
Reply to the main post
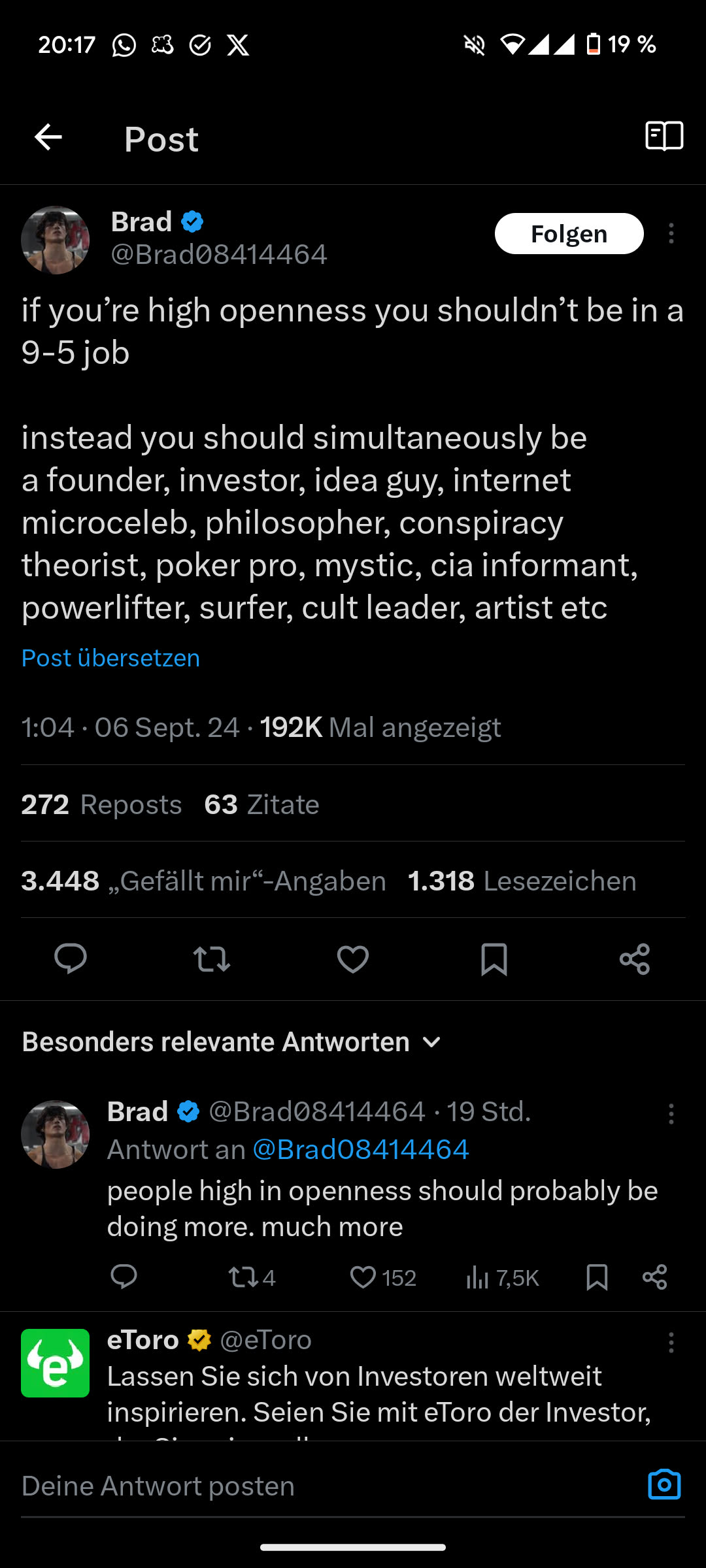click(71, 959)
